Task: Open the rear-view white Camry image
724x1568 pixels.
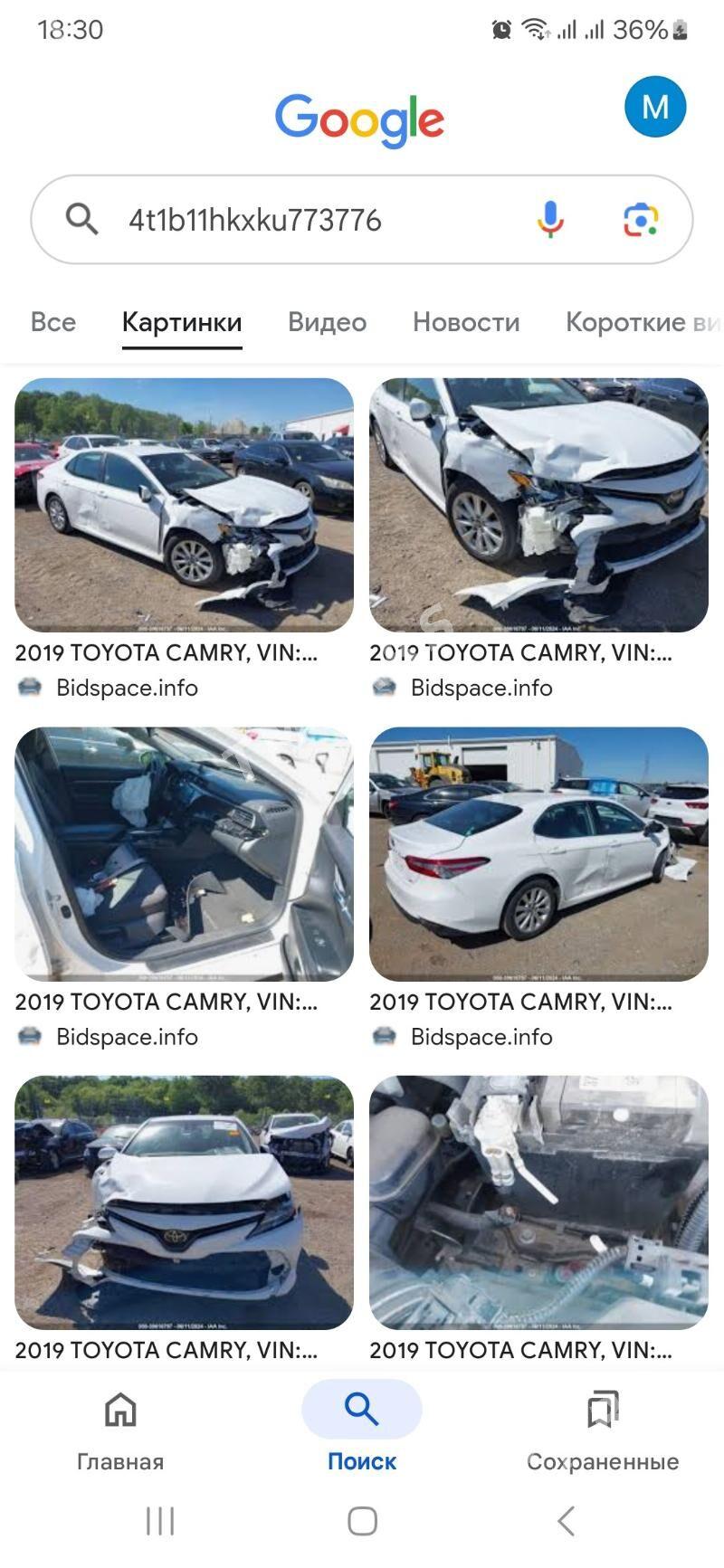Action: [538, 854]
